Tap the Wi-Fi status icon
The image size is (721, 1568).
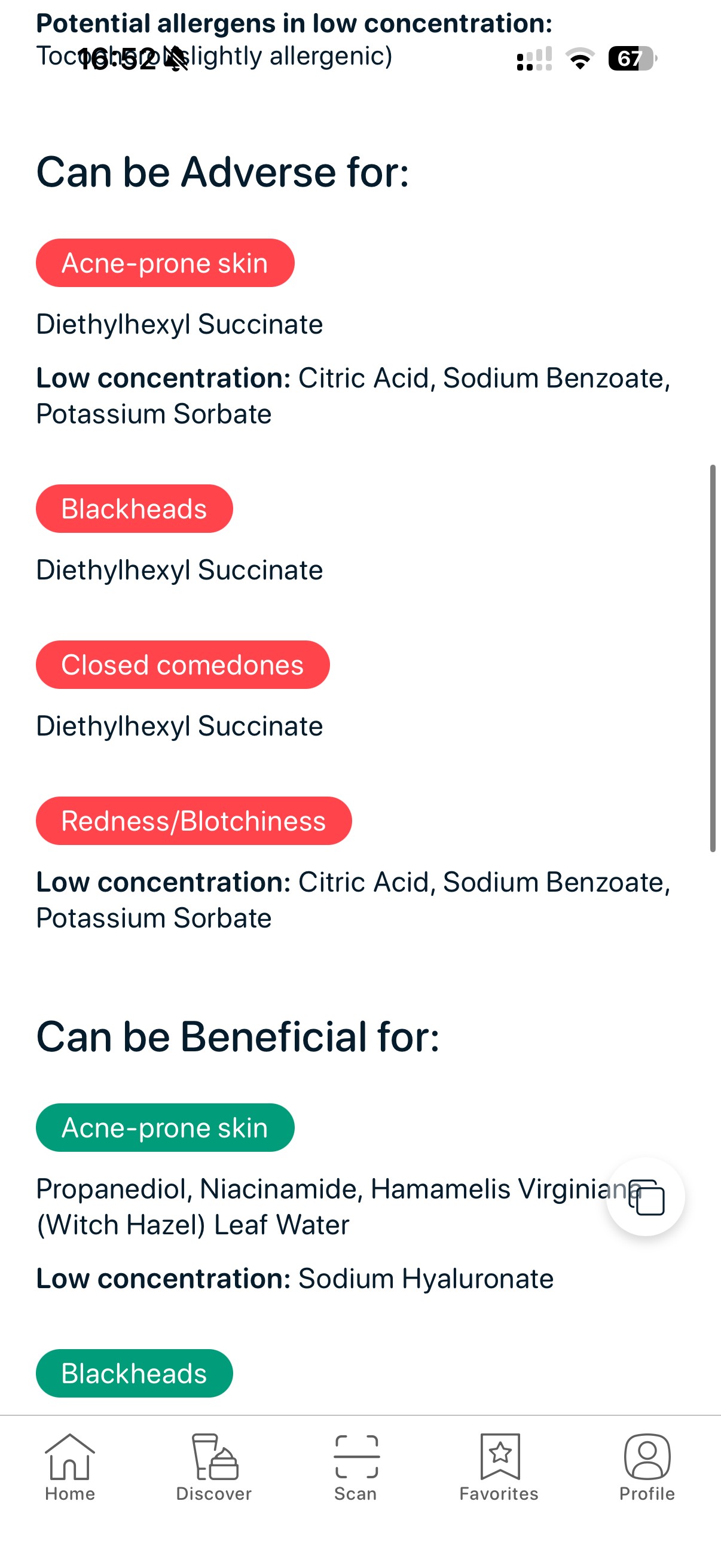[x=578, y=59]
